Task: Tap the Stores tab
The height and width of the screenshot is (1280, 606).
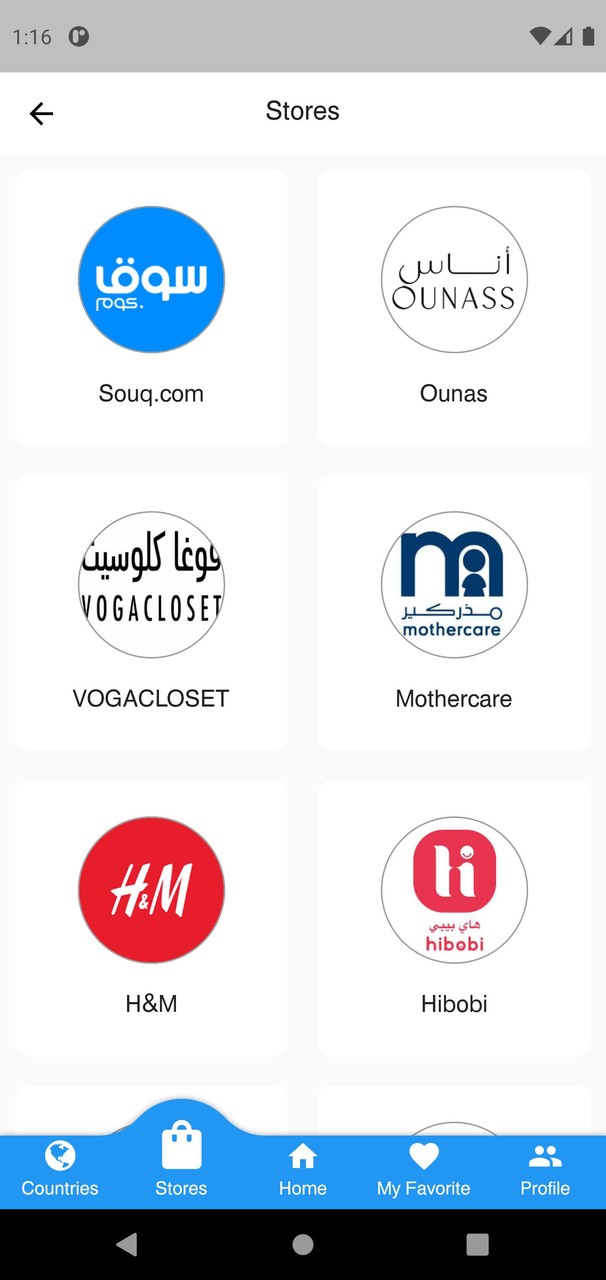Action: coord(181,1165)
